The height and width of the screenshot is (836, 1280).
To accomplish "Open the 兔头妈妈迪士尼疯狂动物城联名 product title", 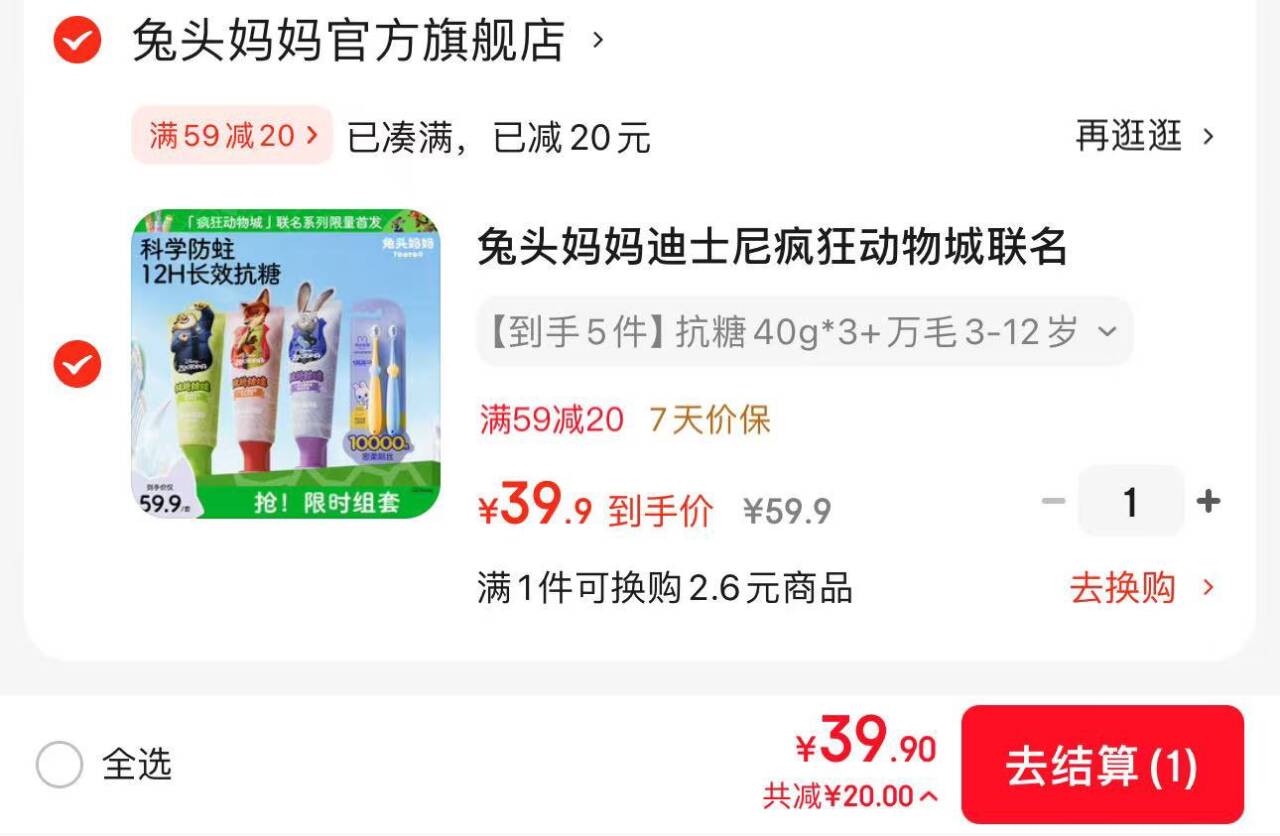I will [x=771, y=247].
